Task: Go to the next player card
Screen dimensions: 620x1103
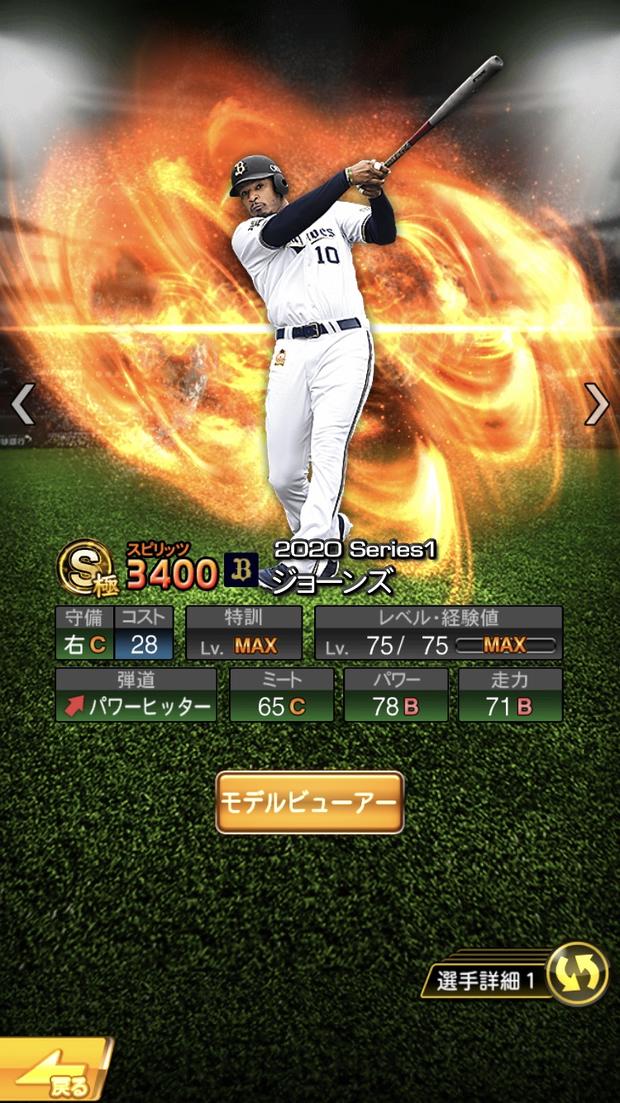Action: click(596, 404)
